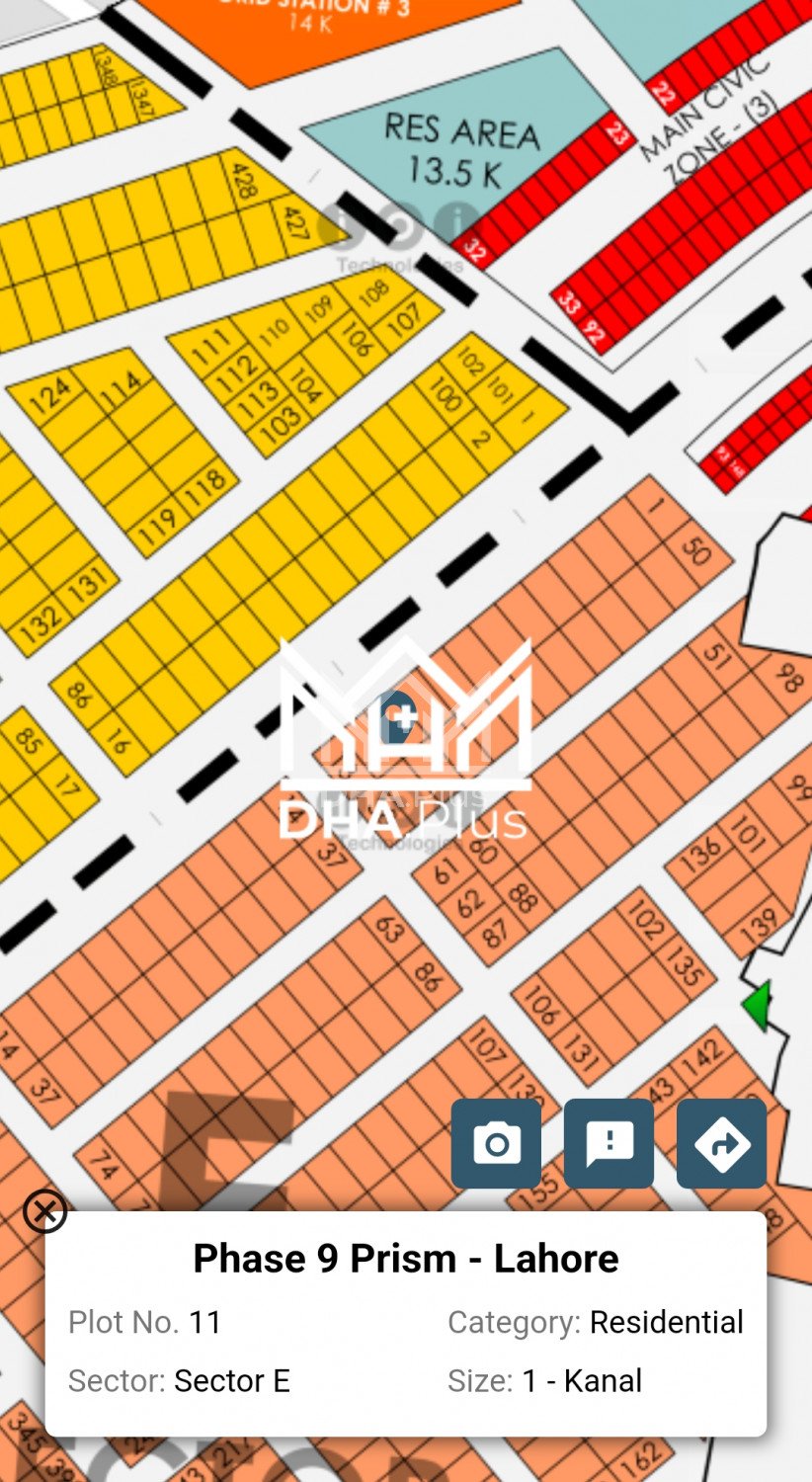Get directions to this plot
Screen dimensions: 812x1482
click(721, 1143)
